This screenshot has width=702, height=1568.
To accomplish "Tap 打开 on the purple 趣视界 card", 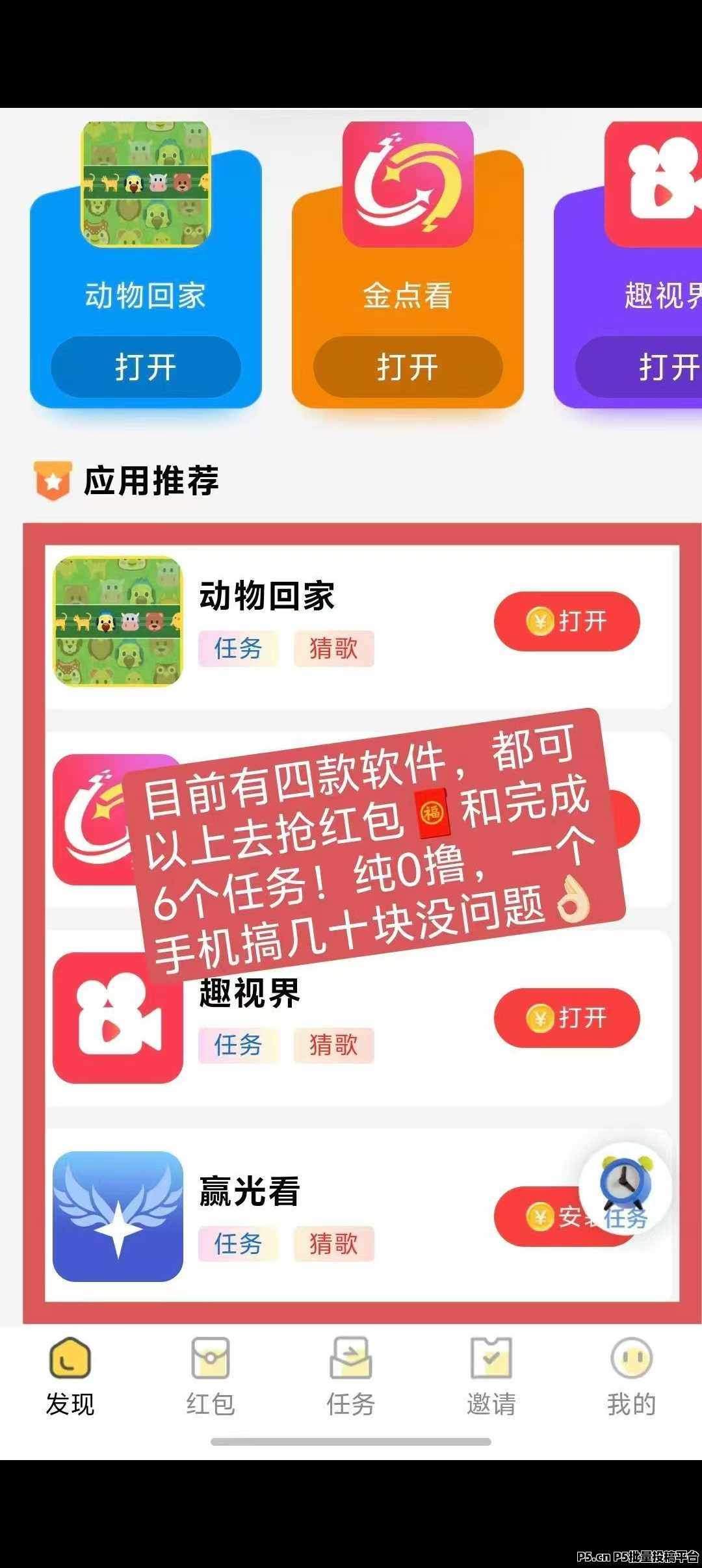I will click(x=639, y=367).
